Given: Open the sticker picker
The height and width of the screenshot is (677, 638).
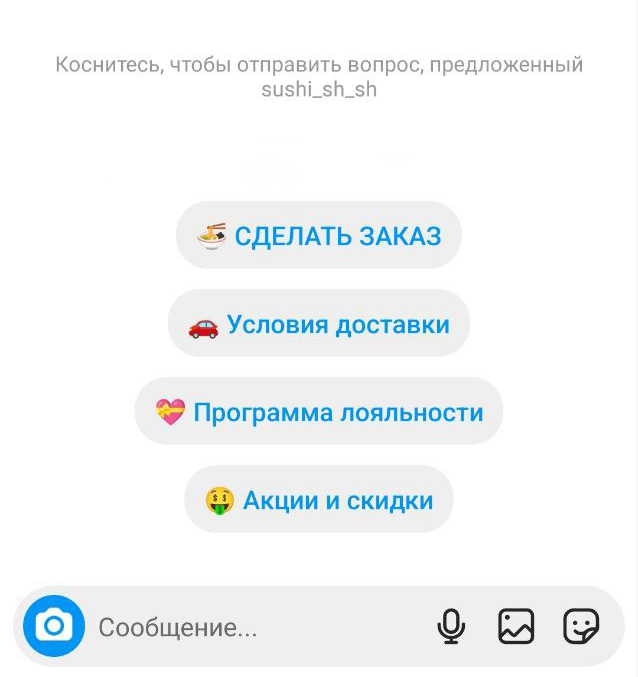Looking at the screenshot, I should [x=581, y=627].
